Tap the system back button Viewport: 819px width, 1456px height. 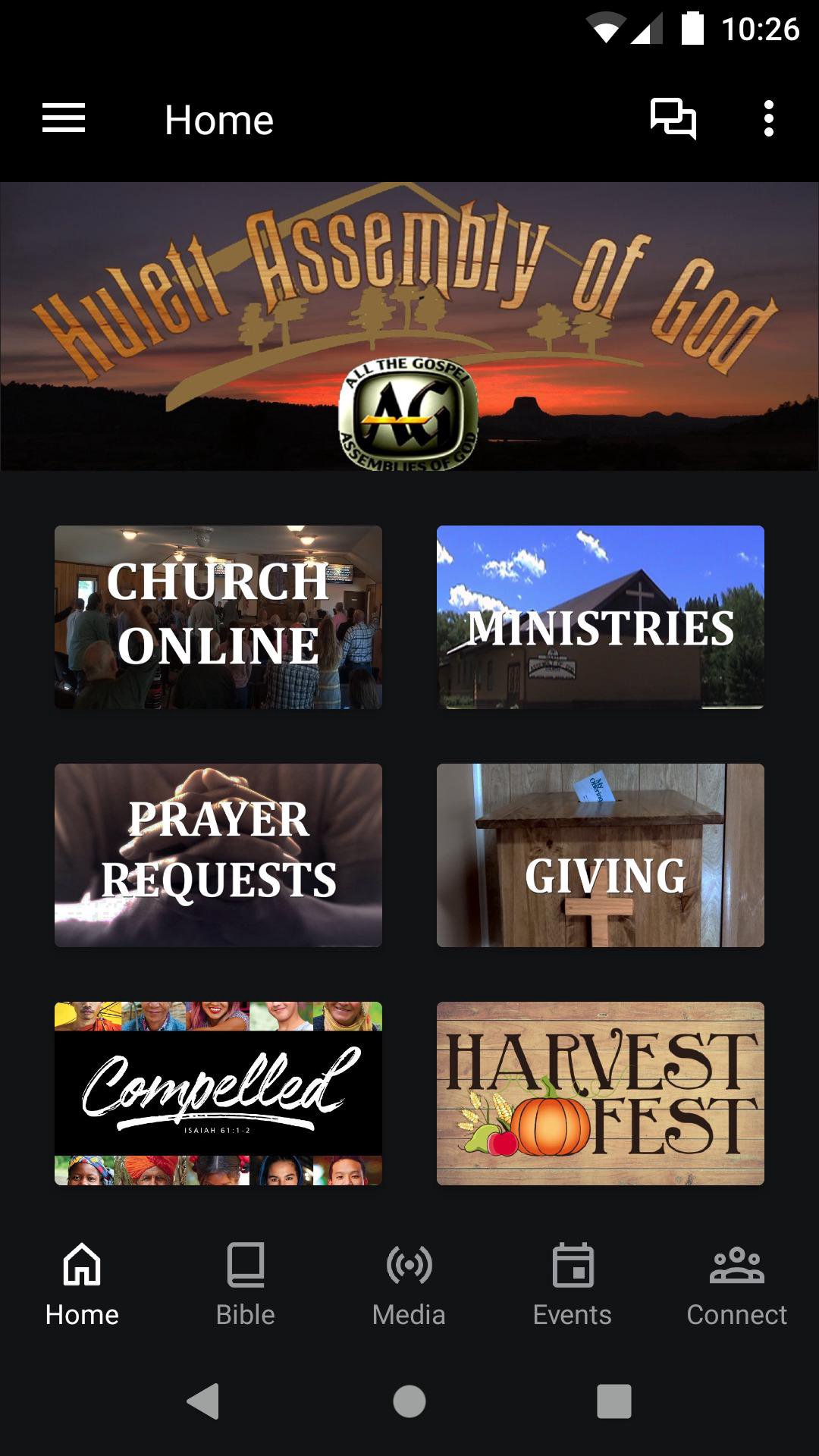[203, 1401]
